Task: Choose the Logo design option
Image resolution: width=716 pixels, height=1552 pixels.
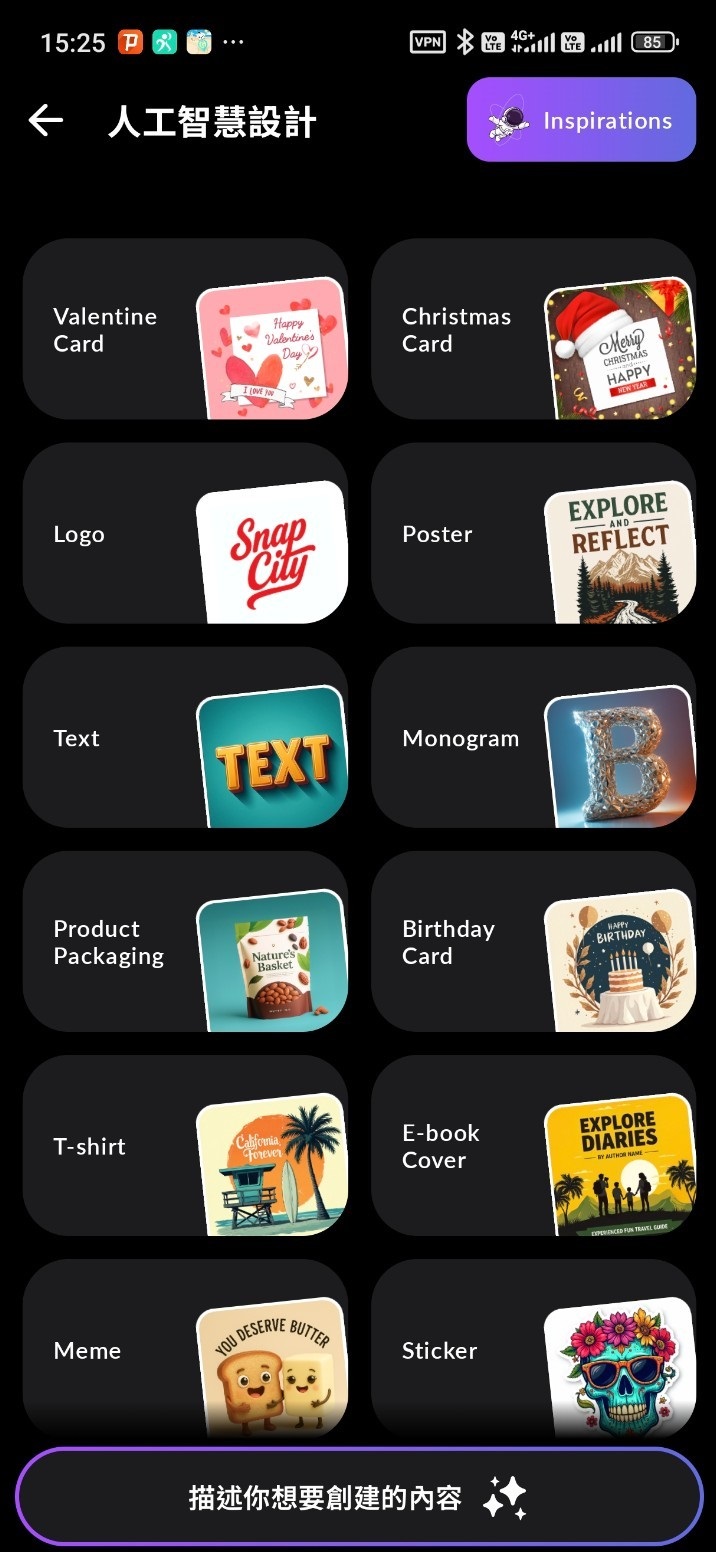Action: (185, 534)
